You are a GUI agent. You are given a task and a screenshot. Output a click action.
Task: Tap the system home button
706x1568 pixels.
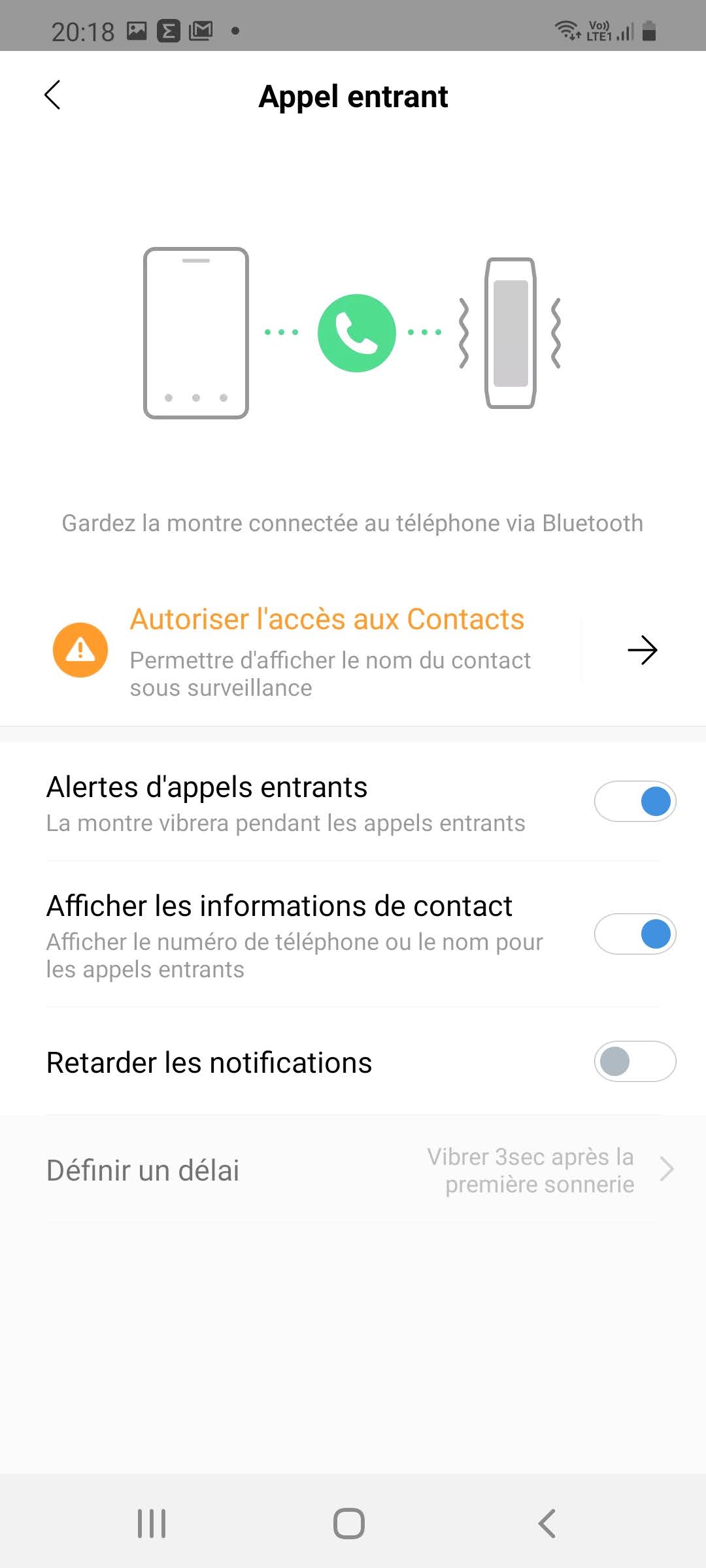point(349,1524)
